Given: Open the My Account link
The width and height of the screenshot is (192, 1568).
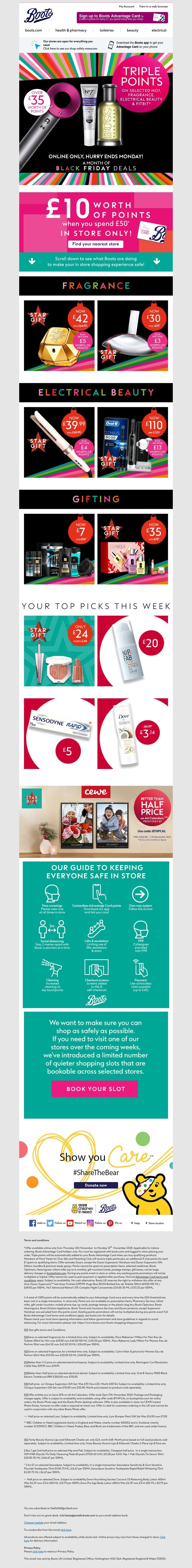Looking at the screenshot, I should coord(126,7).
